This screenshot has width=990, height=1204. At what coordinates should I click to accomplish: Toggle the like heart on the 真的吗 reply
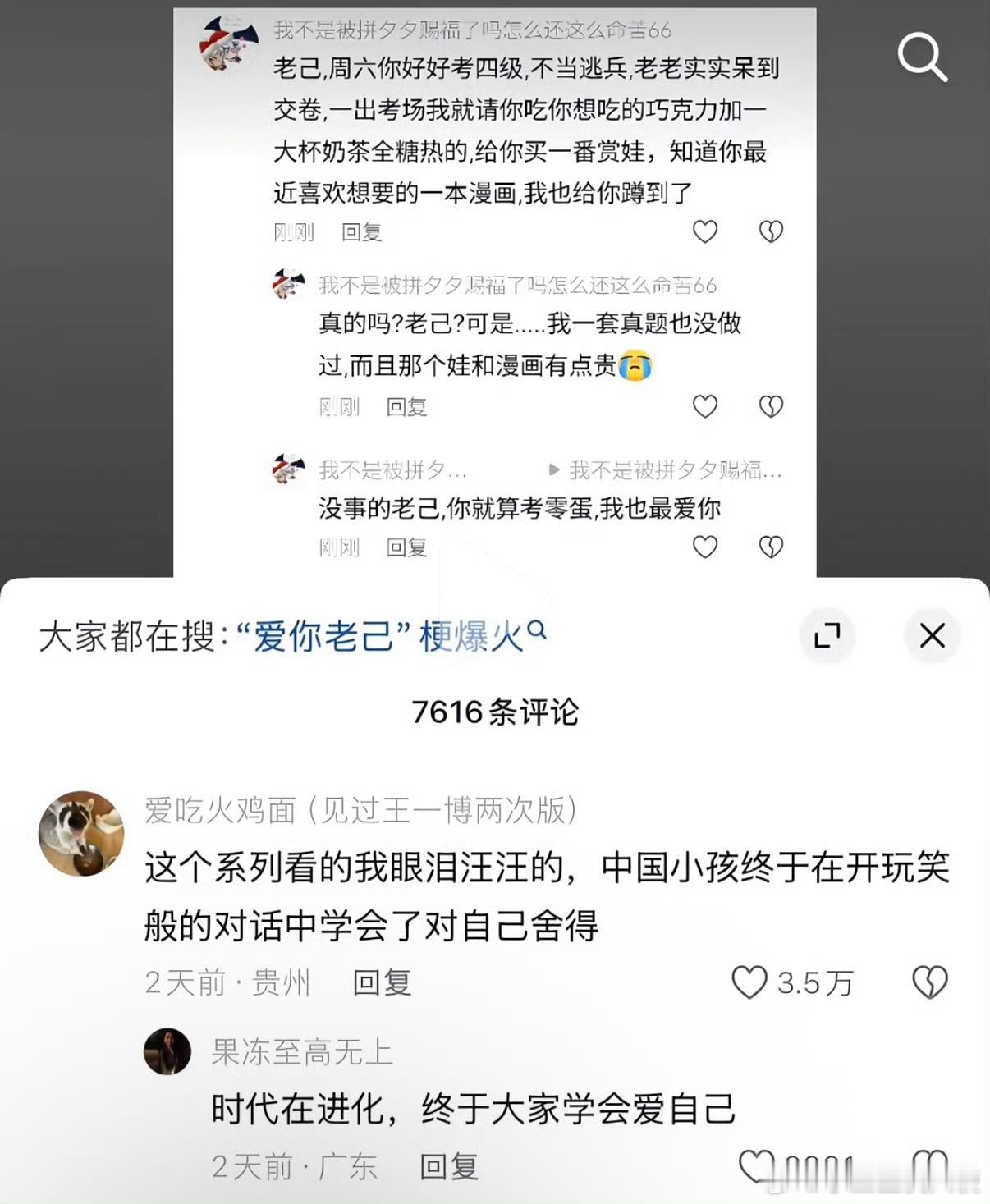(704, 405)
